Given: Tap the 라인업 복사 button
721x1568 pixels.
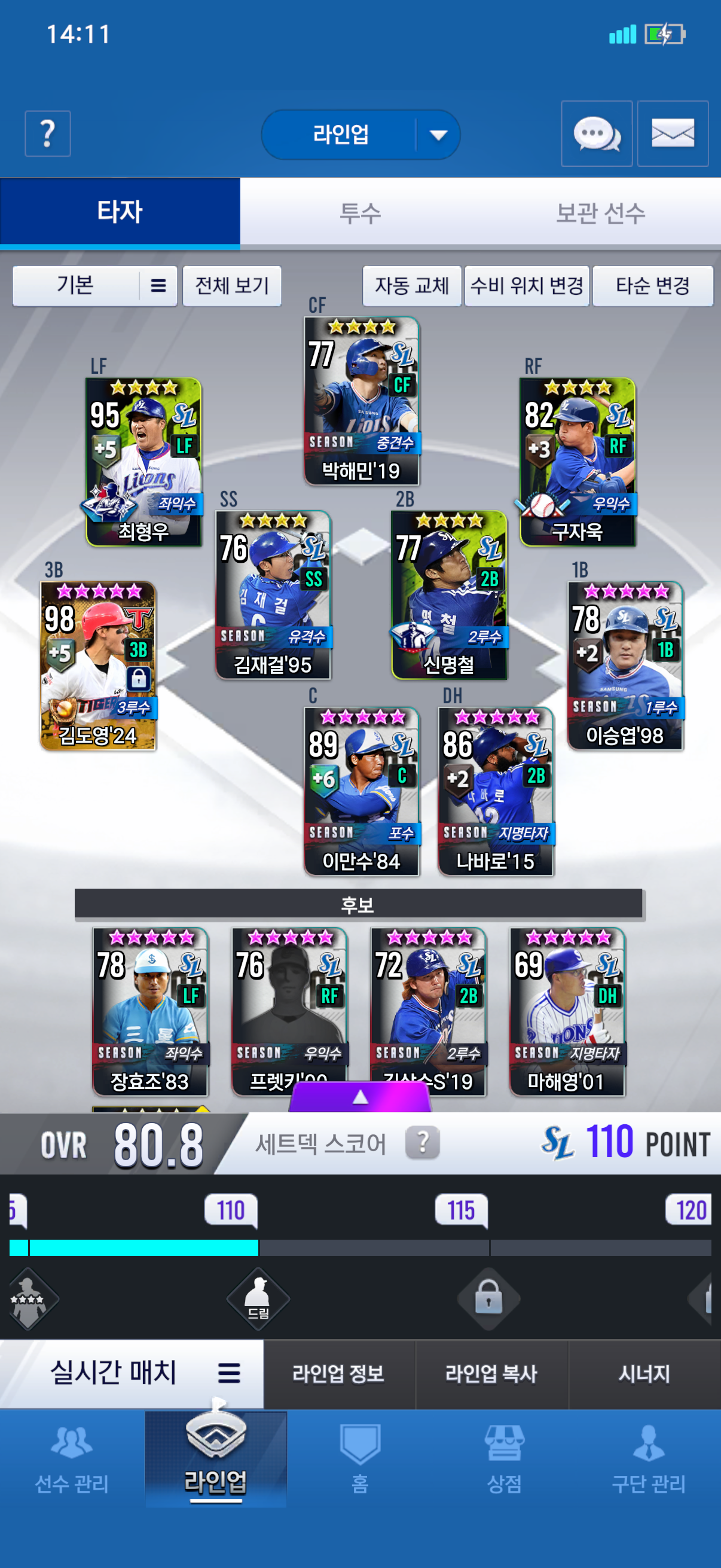Looking at the screenshot, I should click(x=491, y=1374).
